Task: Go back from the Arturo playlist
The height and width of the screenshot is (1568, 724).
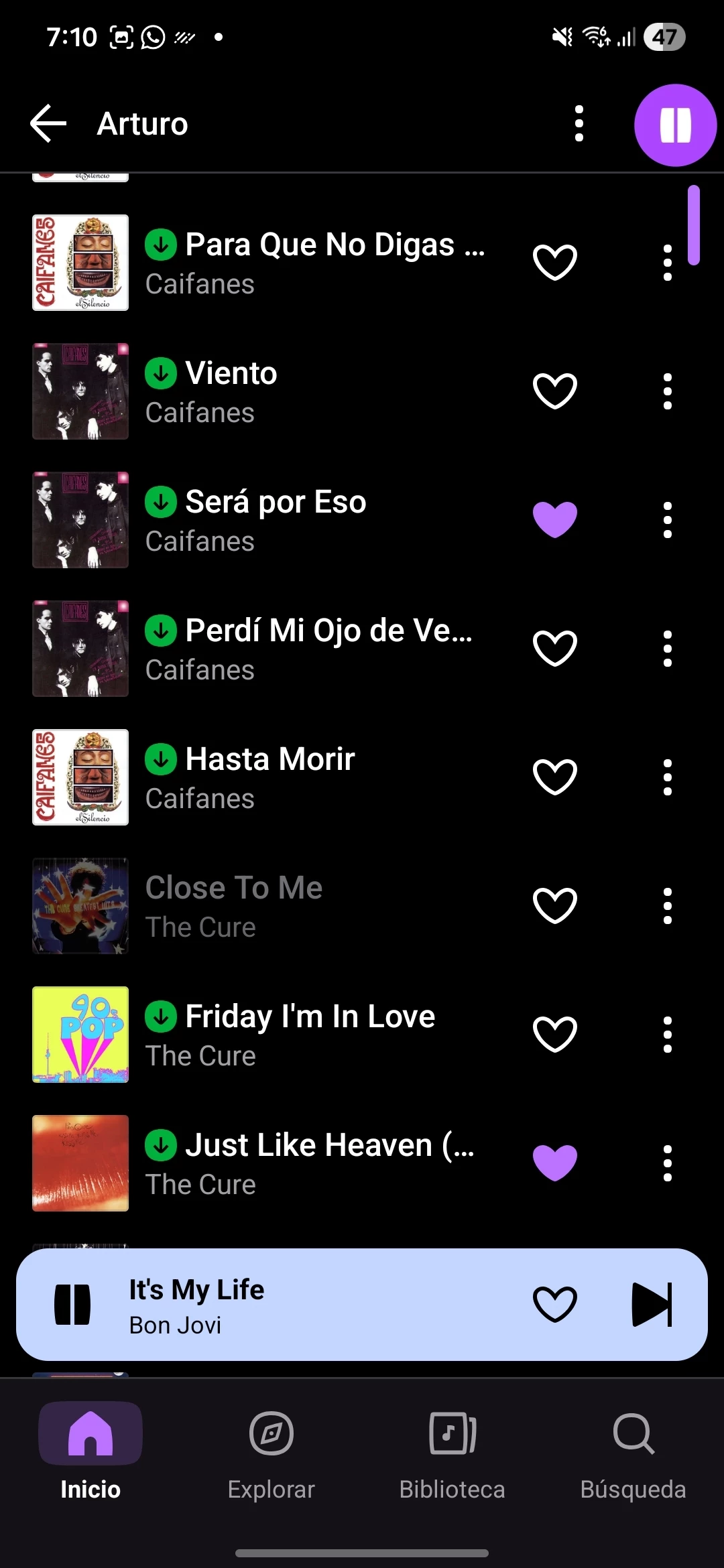Action: pyautogui.click(x=48, y=123)
